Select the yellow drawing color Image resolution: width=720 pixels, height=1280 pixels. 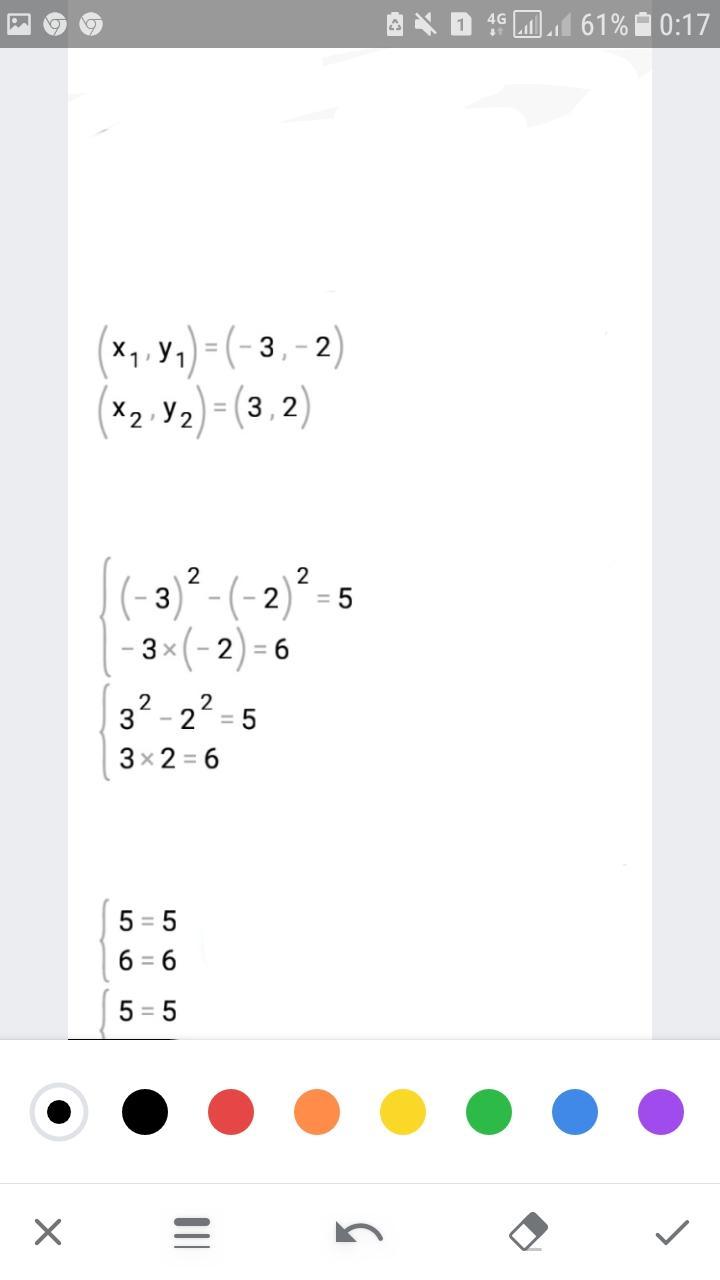point(403,1112)
